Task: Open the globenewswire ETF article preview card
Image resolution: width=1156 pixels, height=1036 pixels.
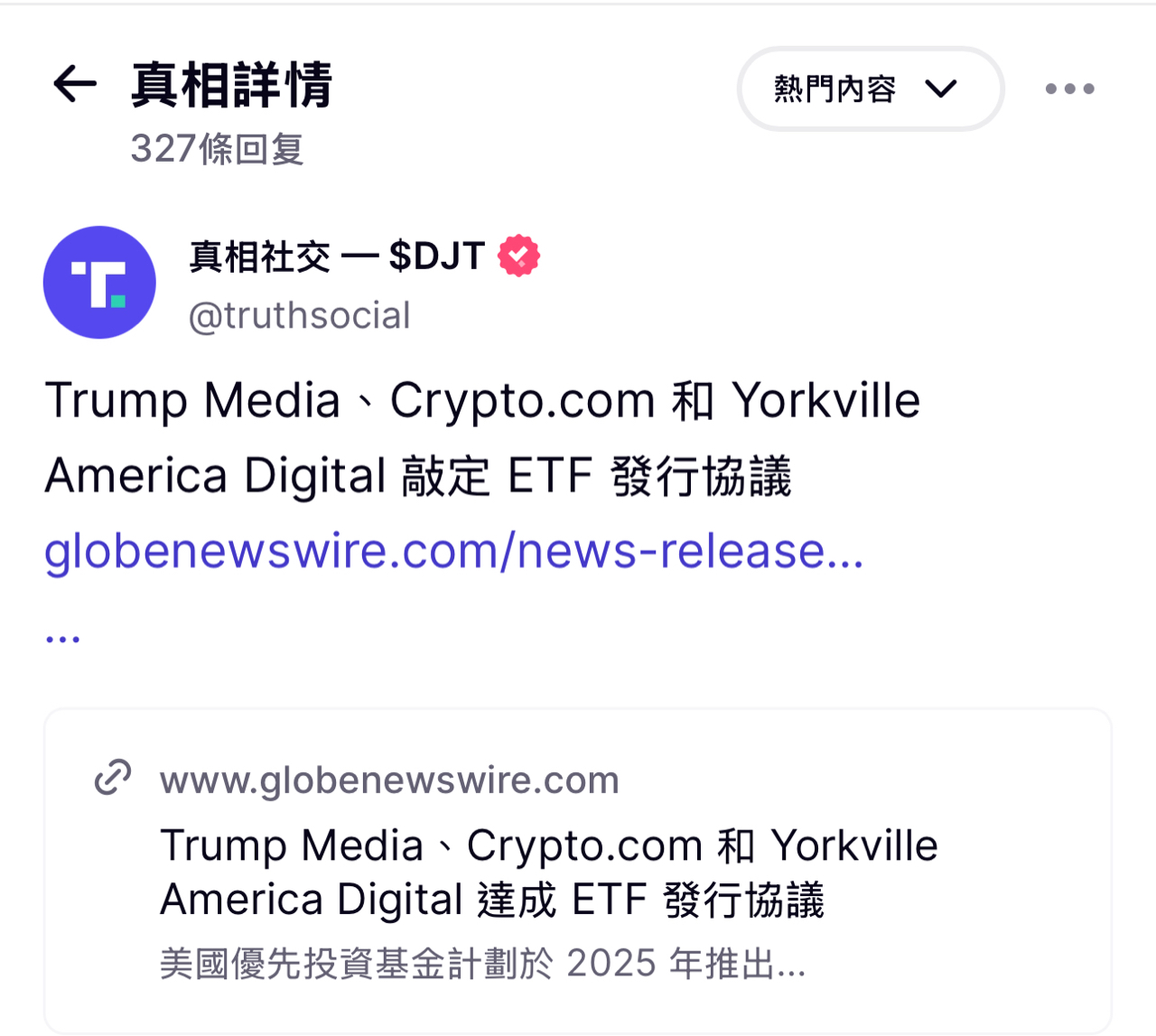Action: (578, 871)
